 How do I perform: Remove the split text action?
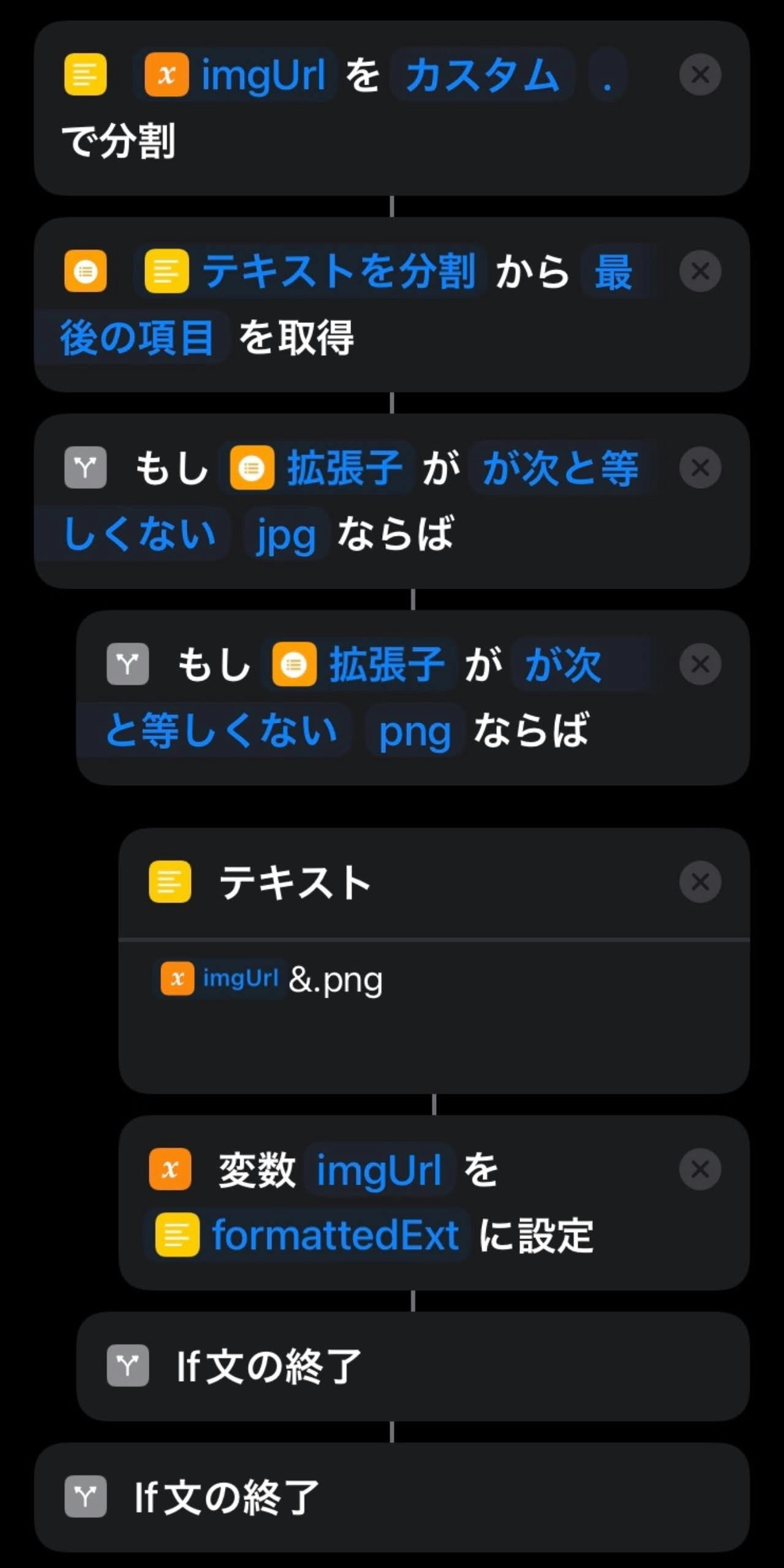699,75
